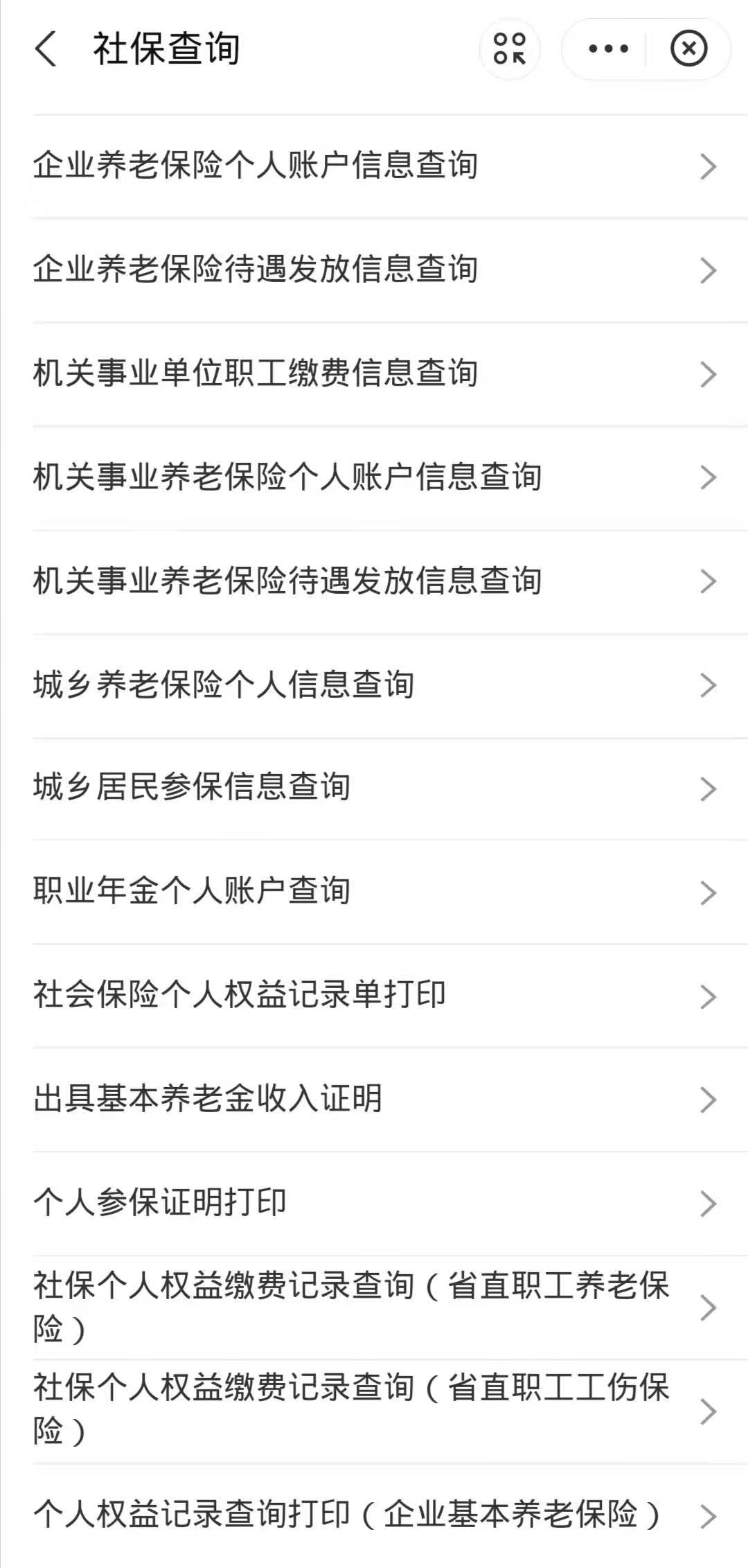View 职业年金个人账户查询
748x1568 pixels.
point(374,892)
